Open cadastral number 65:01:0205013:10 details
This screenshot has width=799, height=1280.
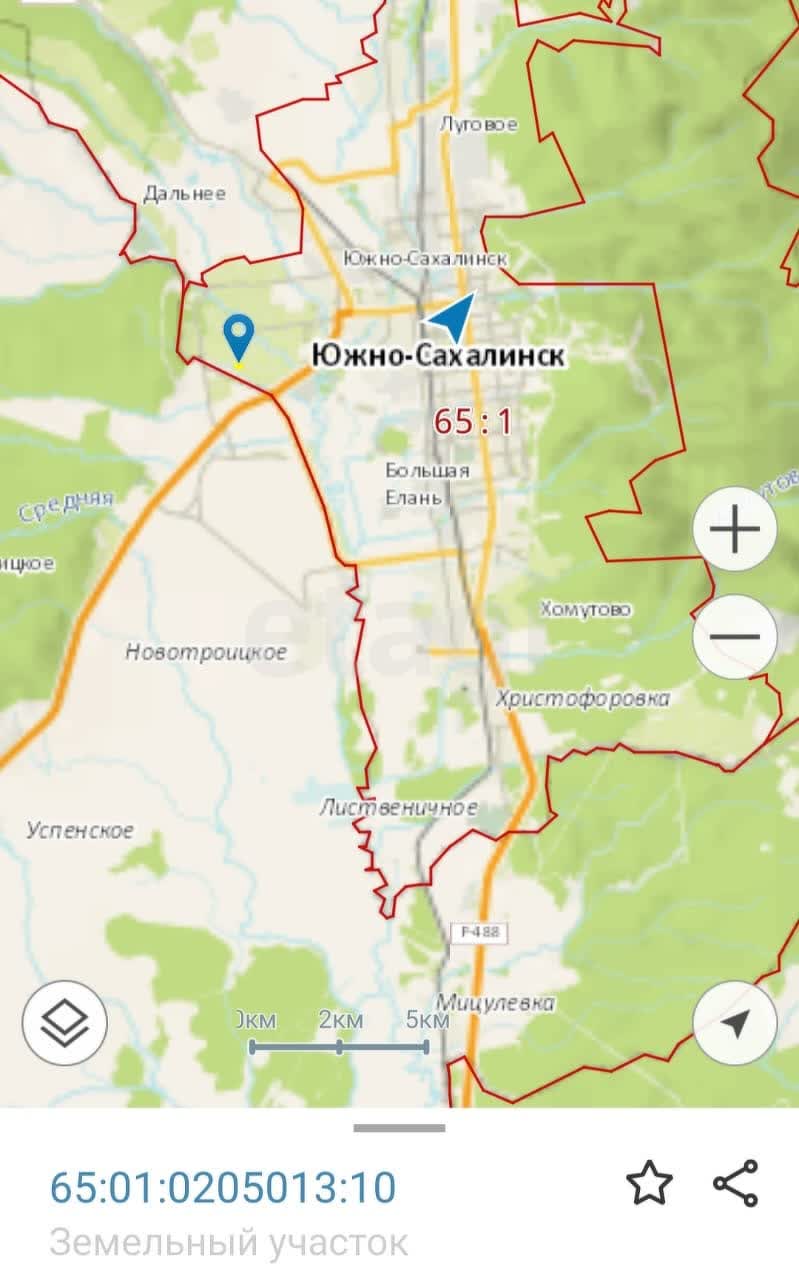[x=223, y=1188]
